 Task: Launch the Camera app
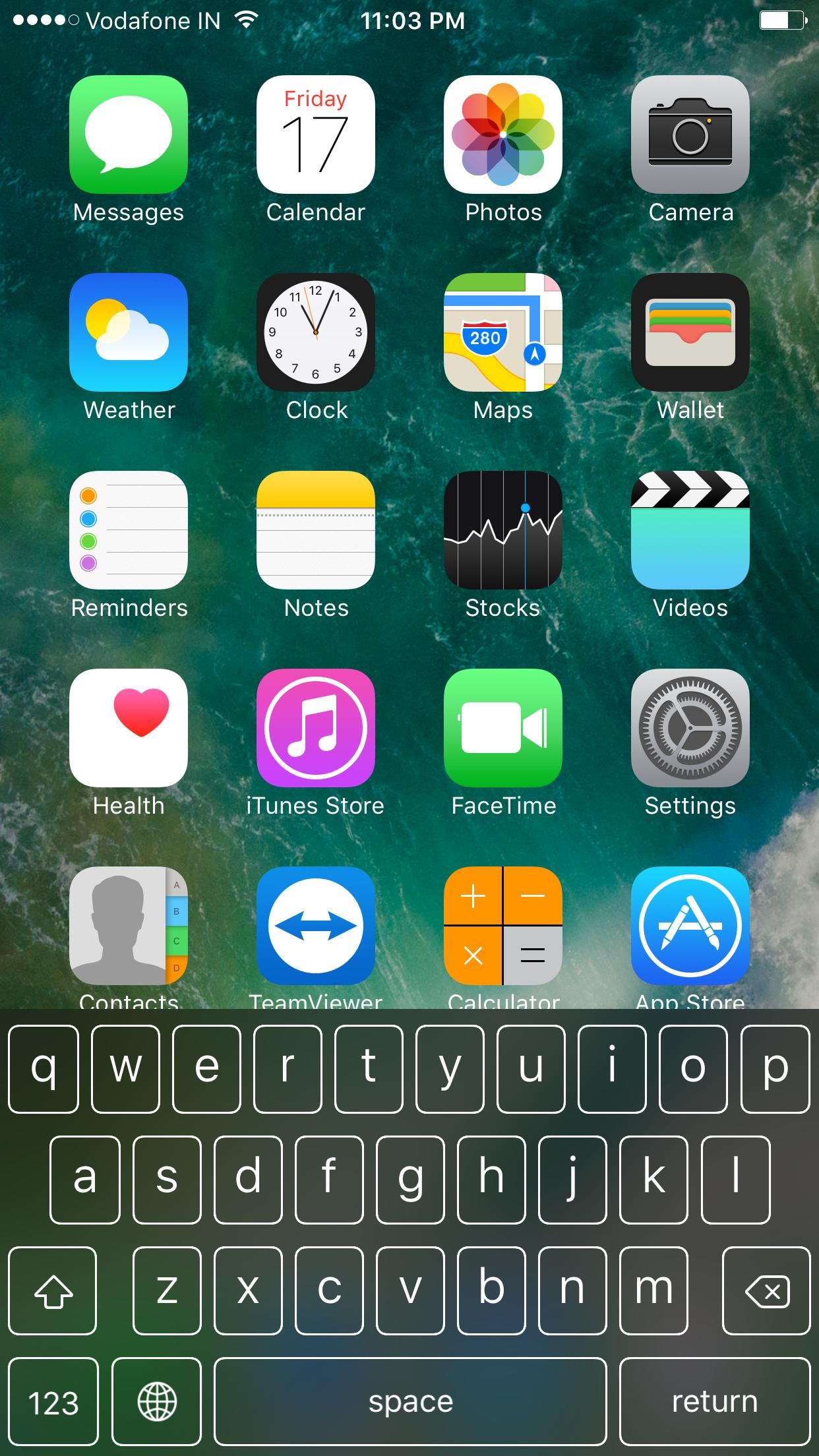tap(690, 135)
